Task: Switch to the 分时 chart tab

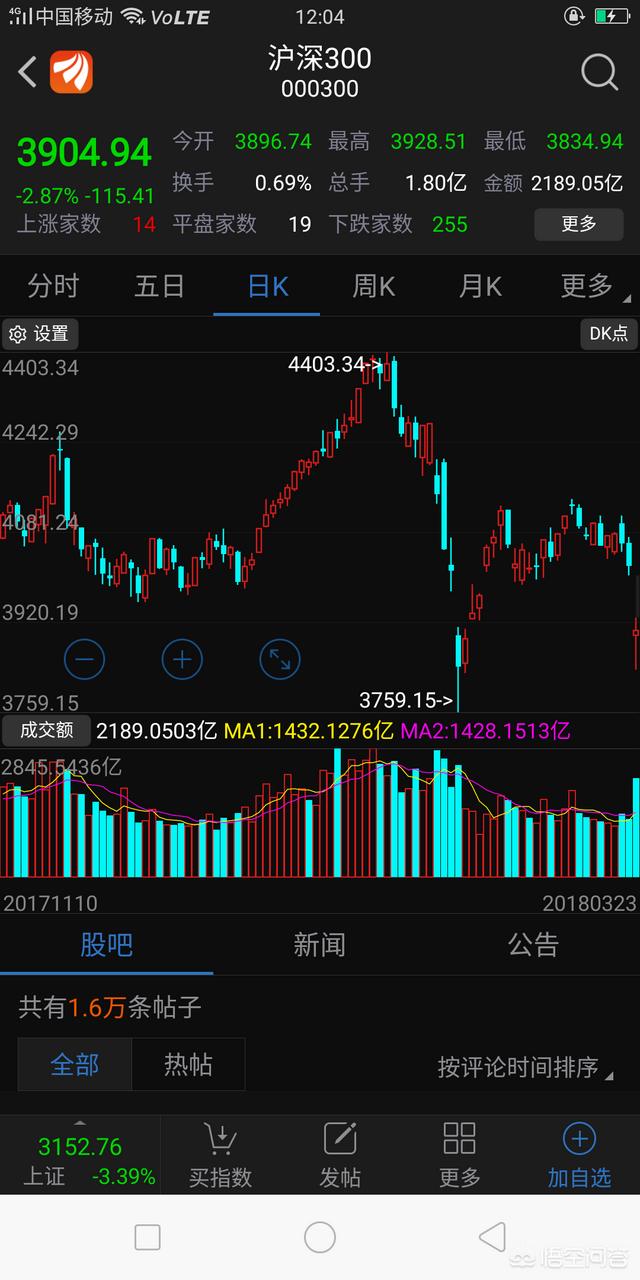Action: click(53, 287)
